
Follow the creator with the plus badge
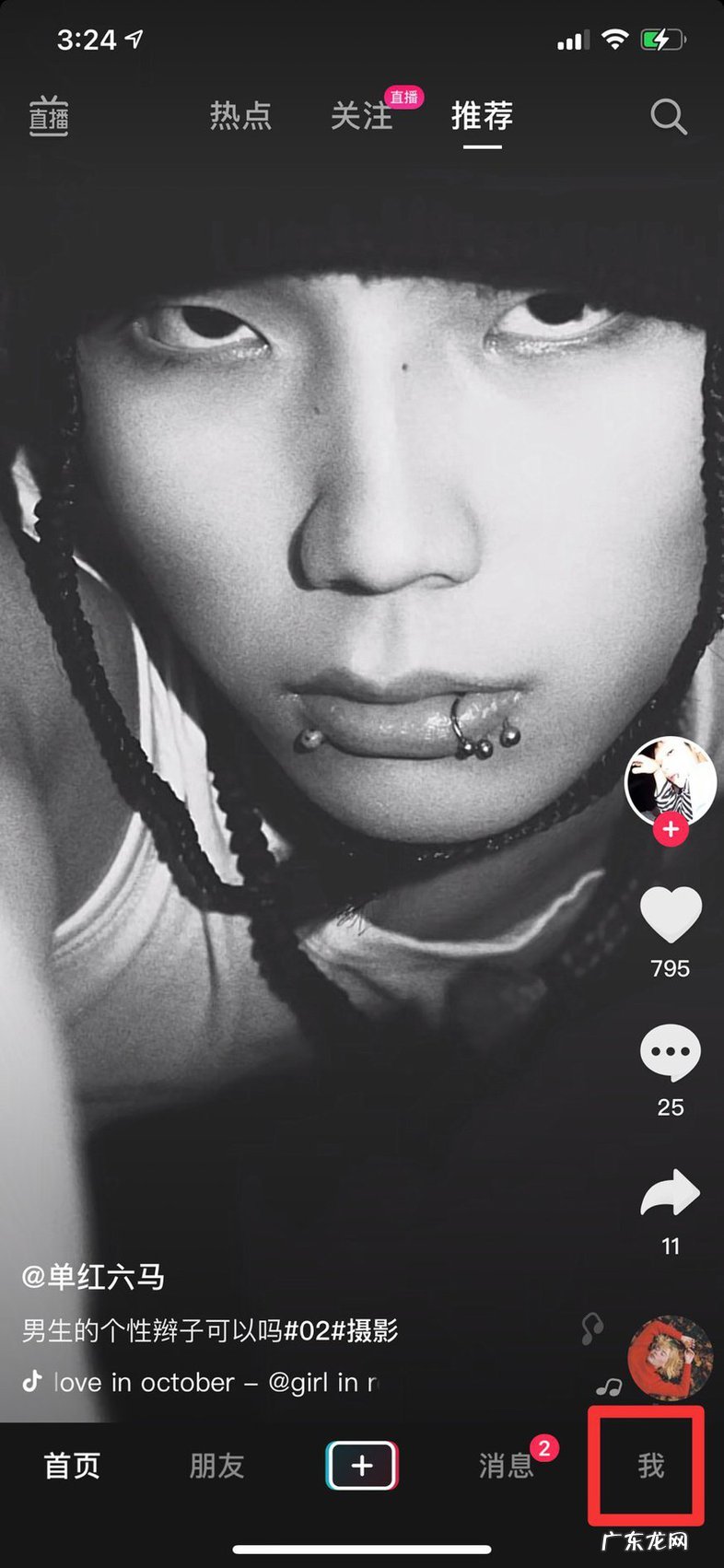pos(671,829)
